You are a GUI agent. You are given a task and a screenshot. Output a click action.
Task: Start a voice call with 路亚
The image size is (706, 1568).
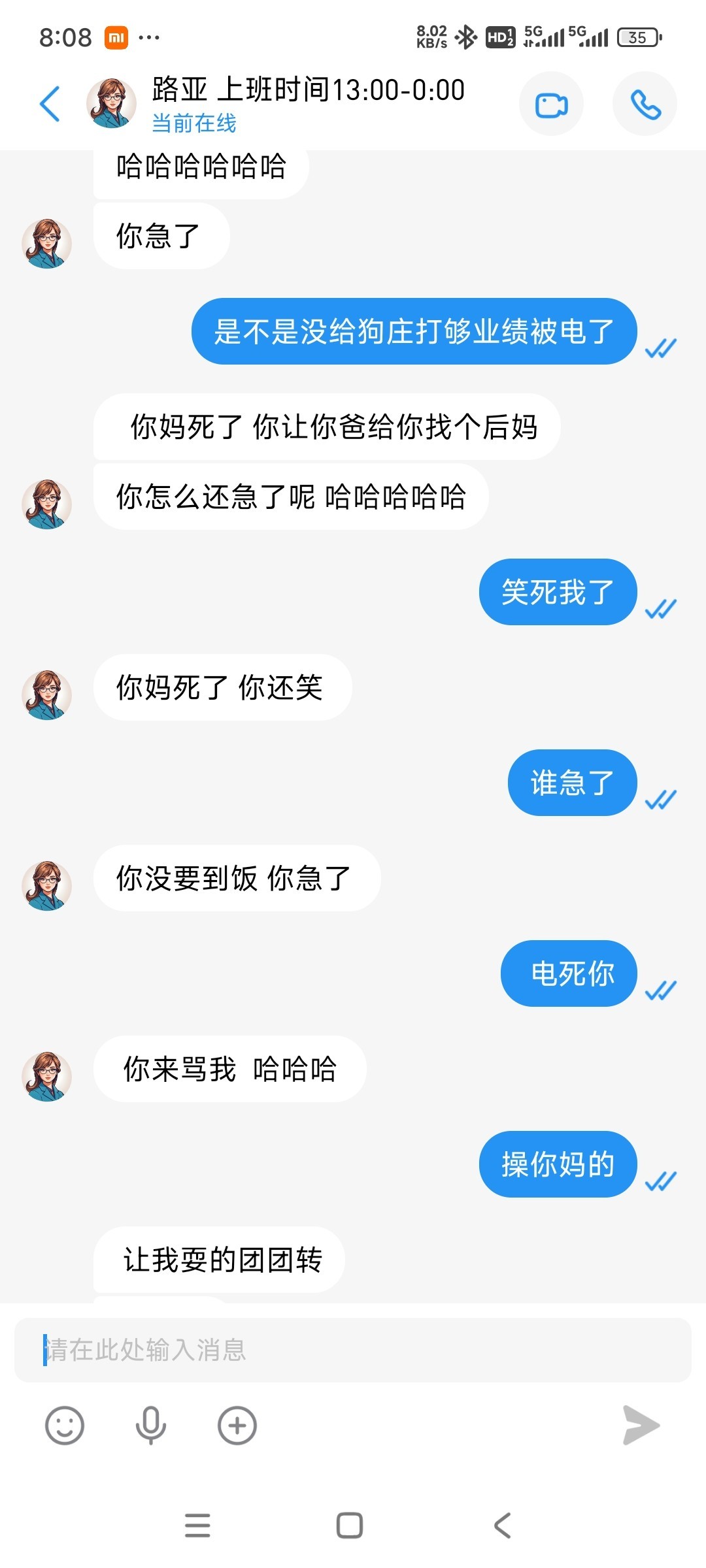[645, 105]
